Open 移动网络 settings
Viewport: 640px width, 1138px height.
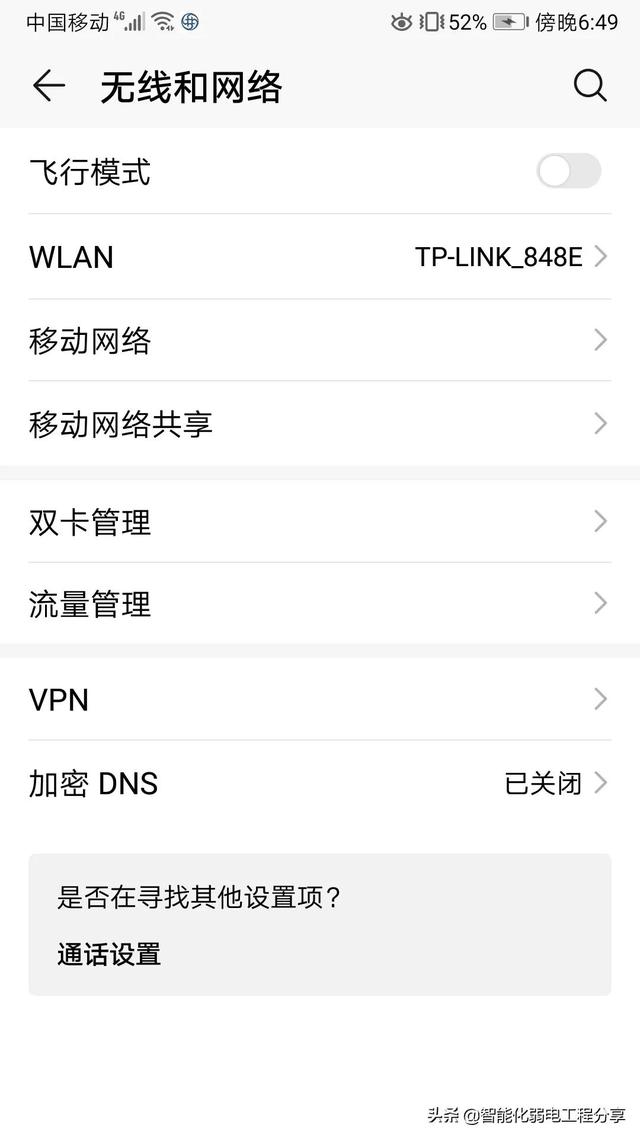coord(320,341)
